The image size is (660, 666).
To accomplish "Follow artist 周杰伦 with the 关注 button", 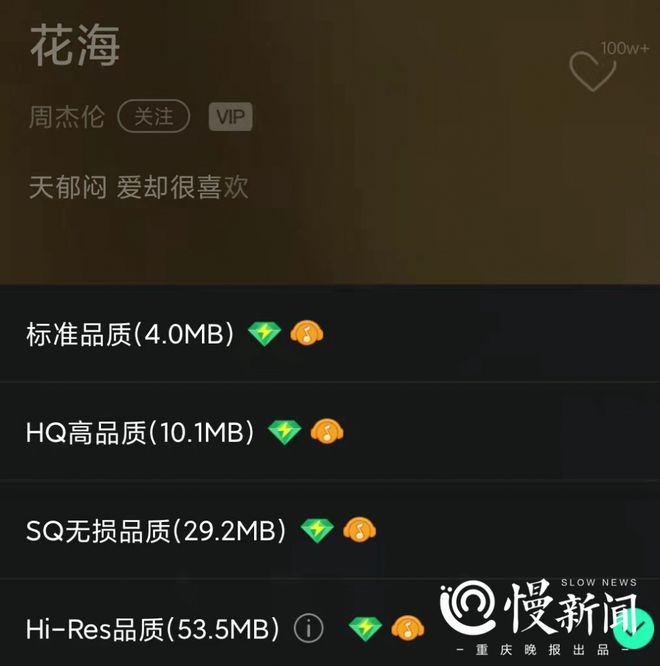I will click(x=153, y=116).
